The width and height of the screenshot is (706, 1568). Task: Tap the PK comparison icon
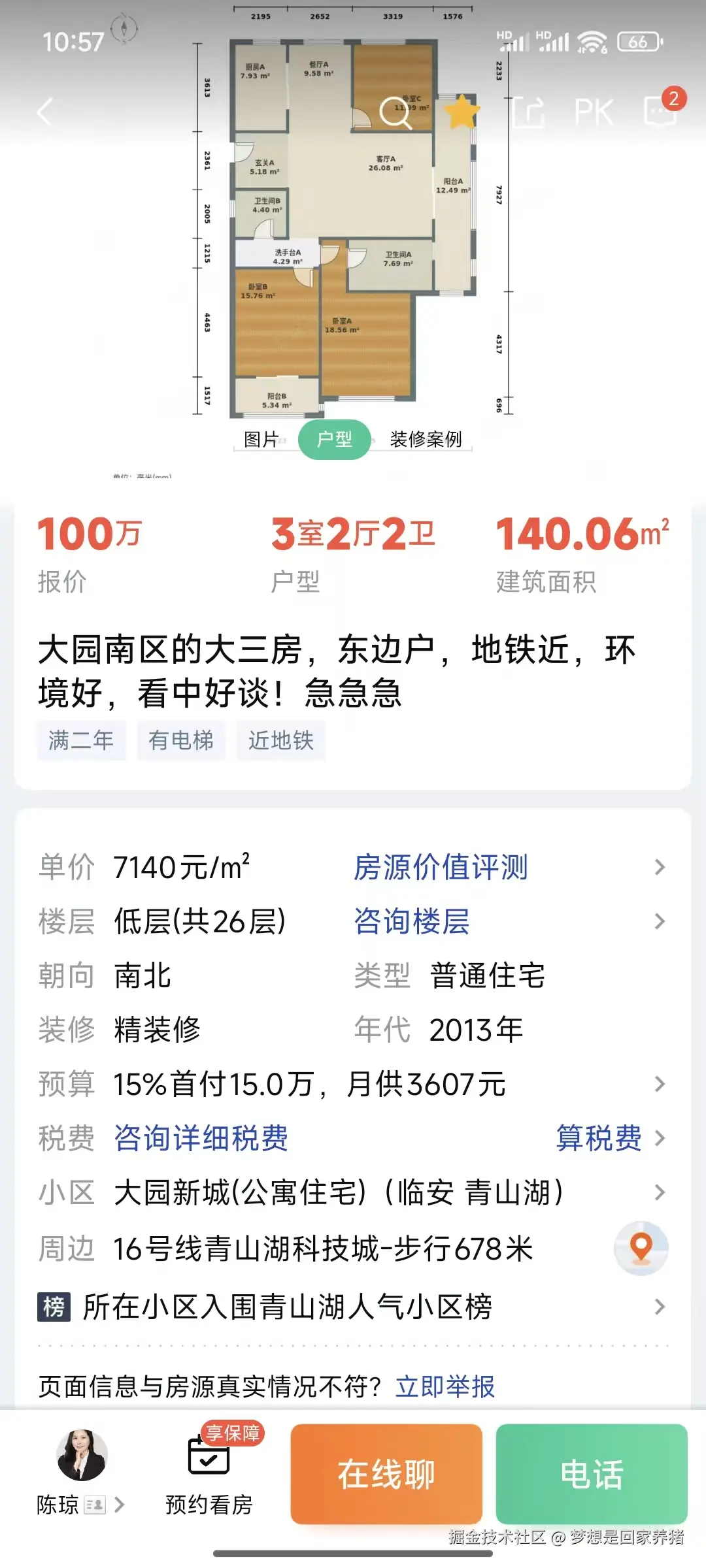(x=594, y=111)
